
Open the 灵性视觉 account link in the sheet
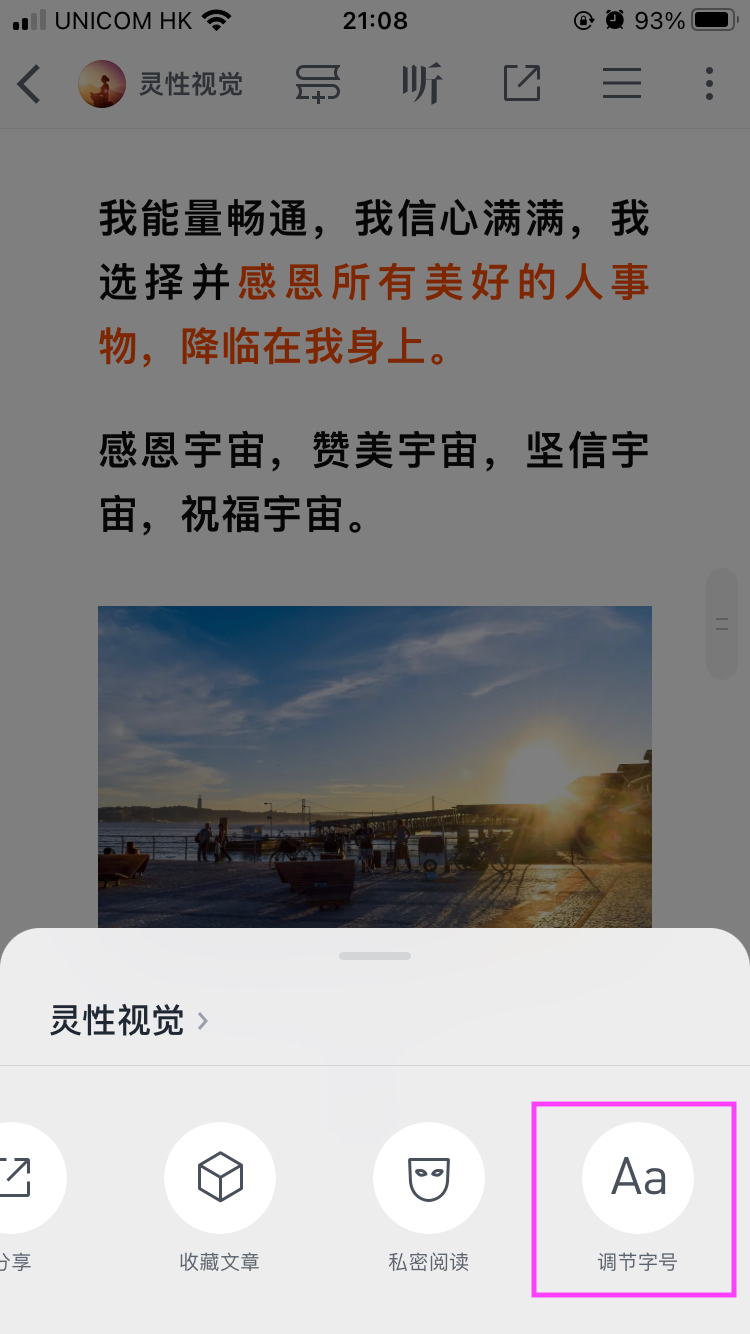point(128,1021)
